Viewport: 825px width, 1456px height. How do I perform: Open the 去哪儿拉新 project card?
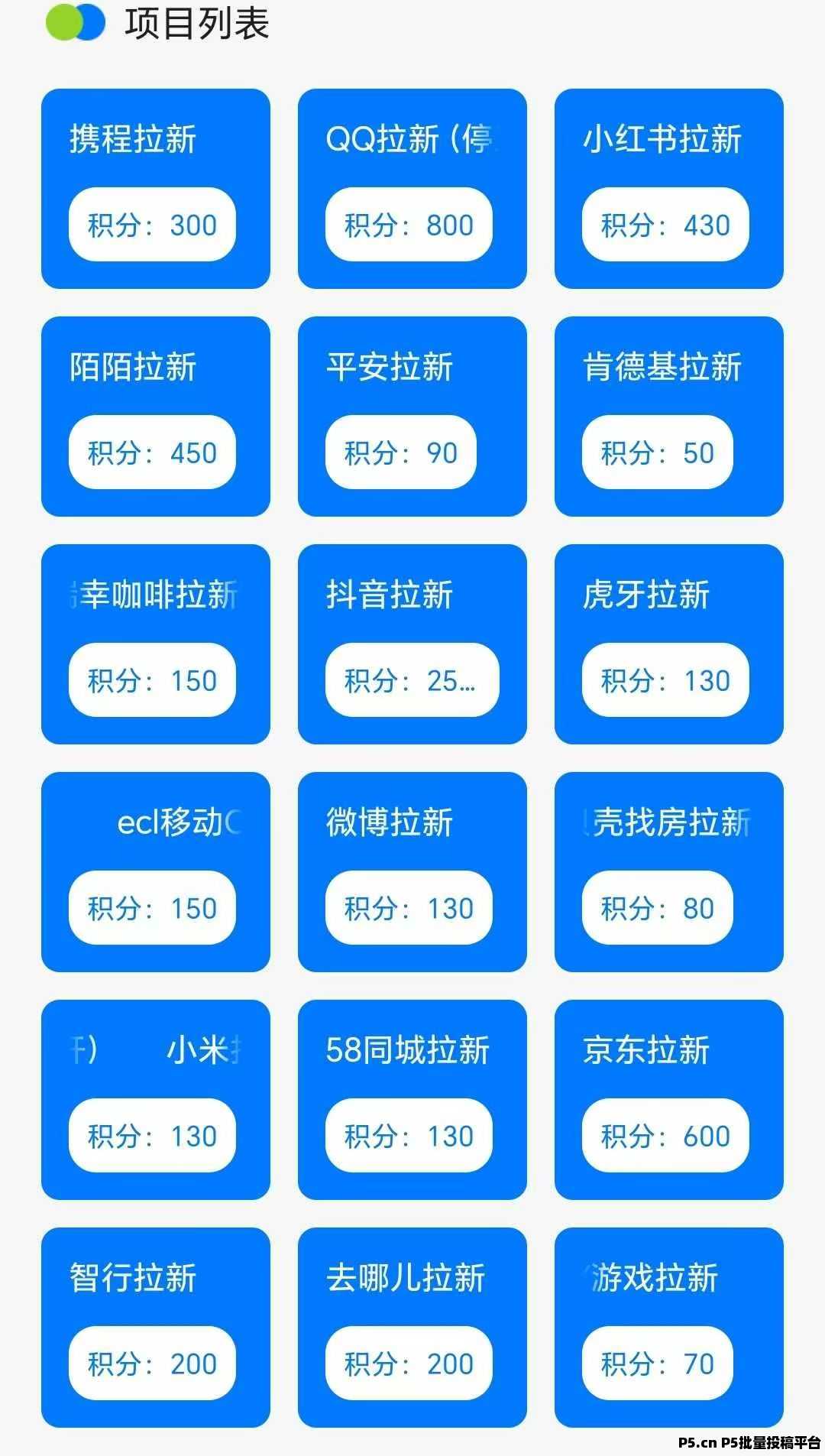click(412, 1326)
